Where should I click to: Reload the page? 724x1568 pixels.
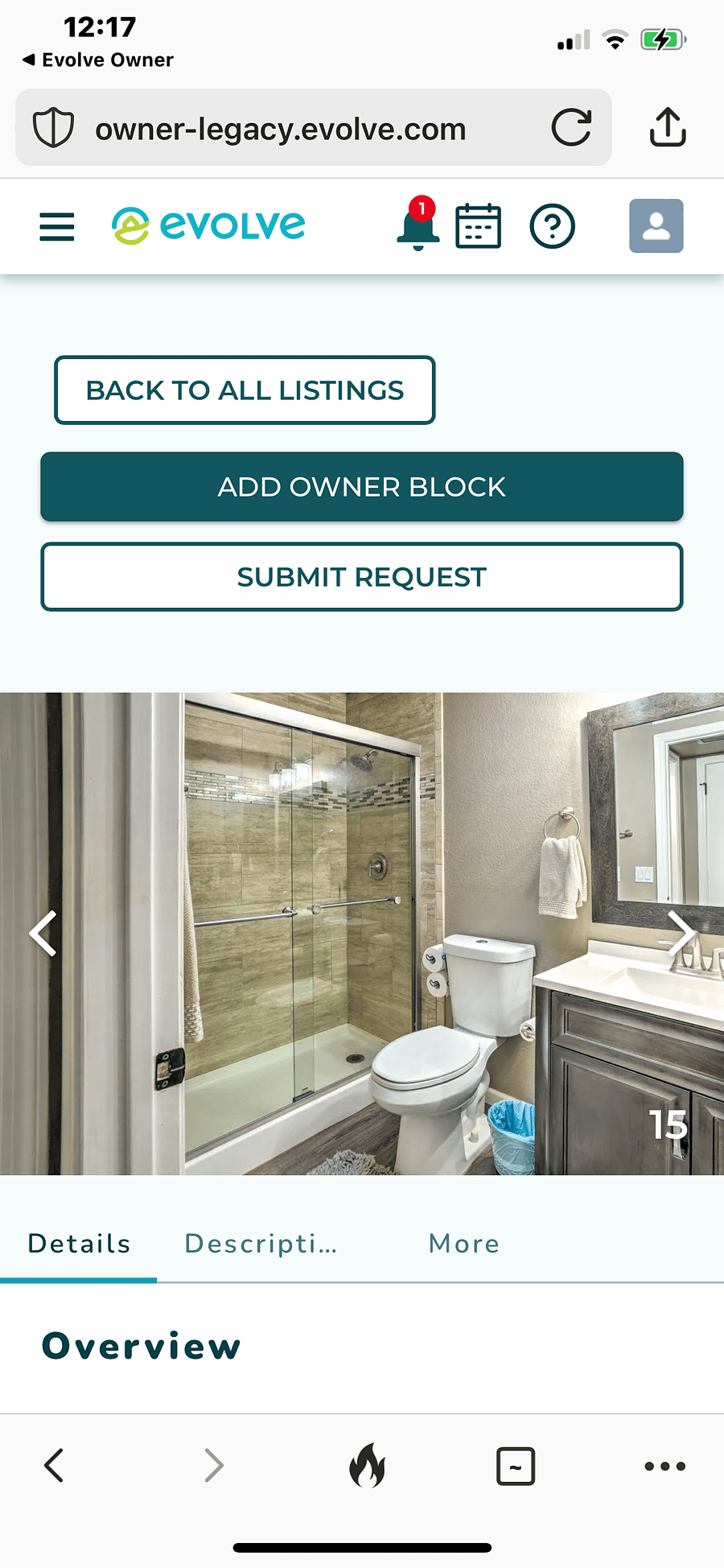(571, 128)
